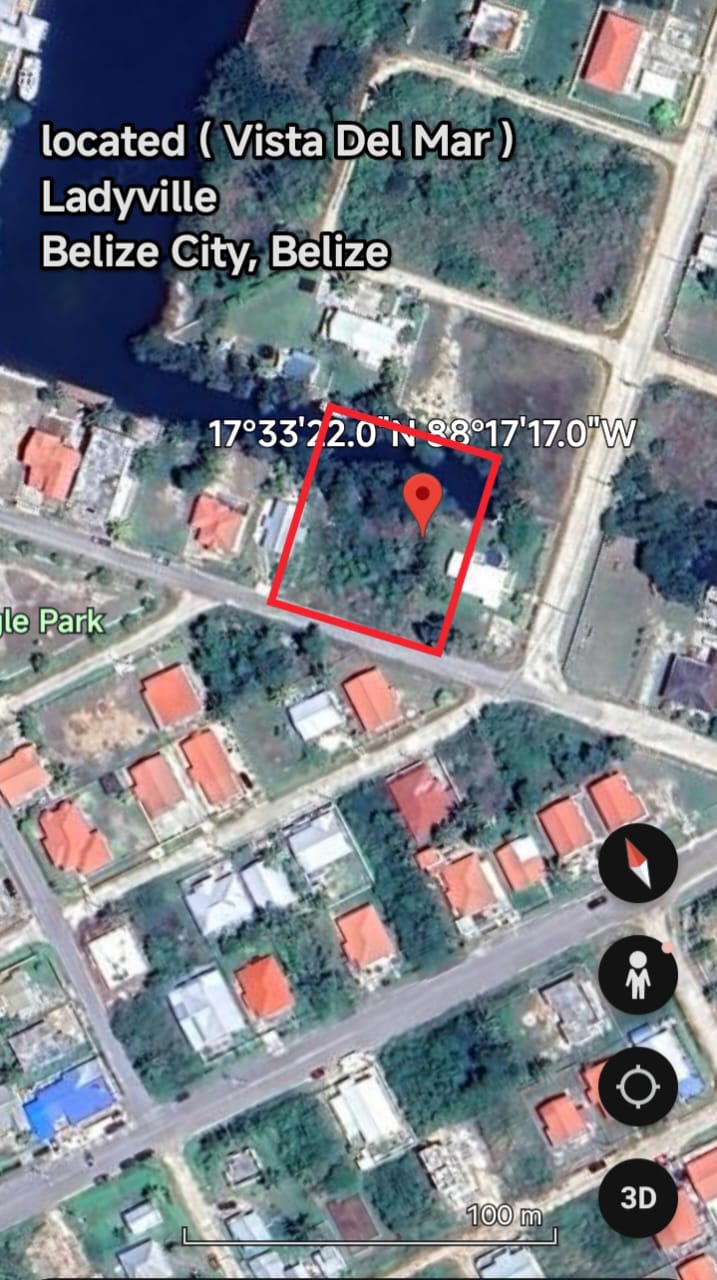
Task: Select the red dropped pin marker
Action: tap(425, 501)
